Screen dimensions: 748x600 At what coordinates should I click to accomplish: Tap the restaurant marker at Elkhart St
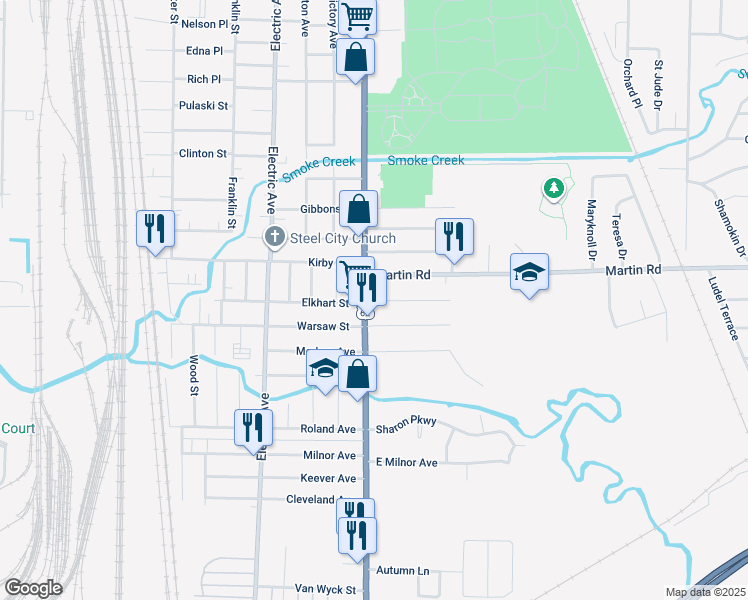tap(370, 287)
